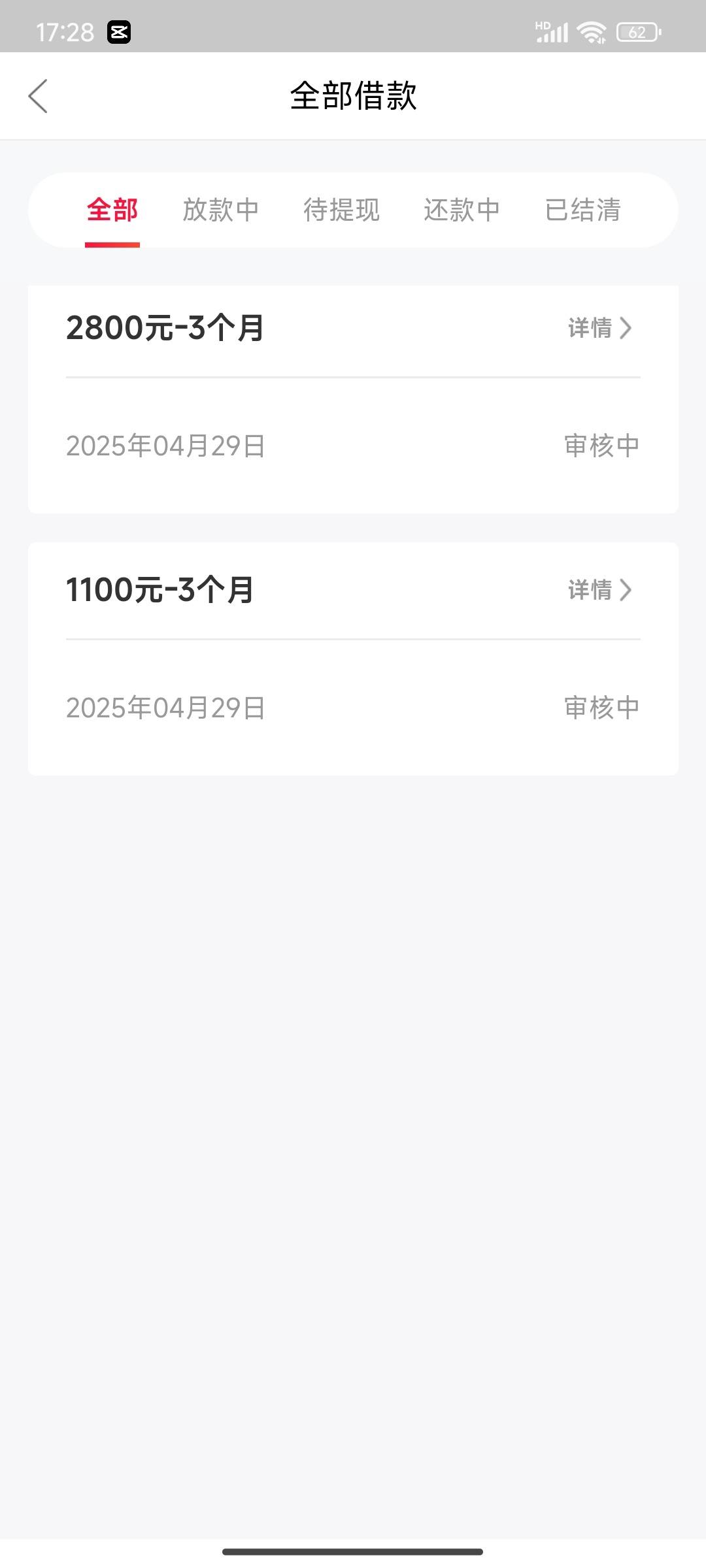Switch to the 还款中 tab
706x1568 pixels.
click(462, 210)
